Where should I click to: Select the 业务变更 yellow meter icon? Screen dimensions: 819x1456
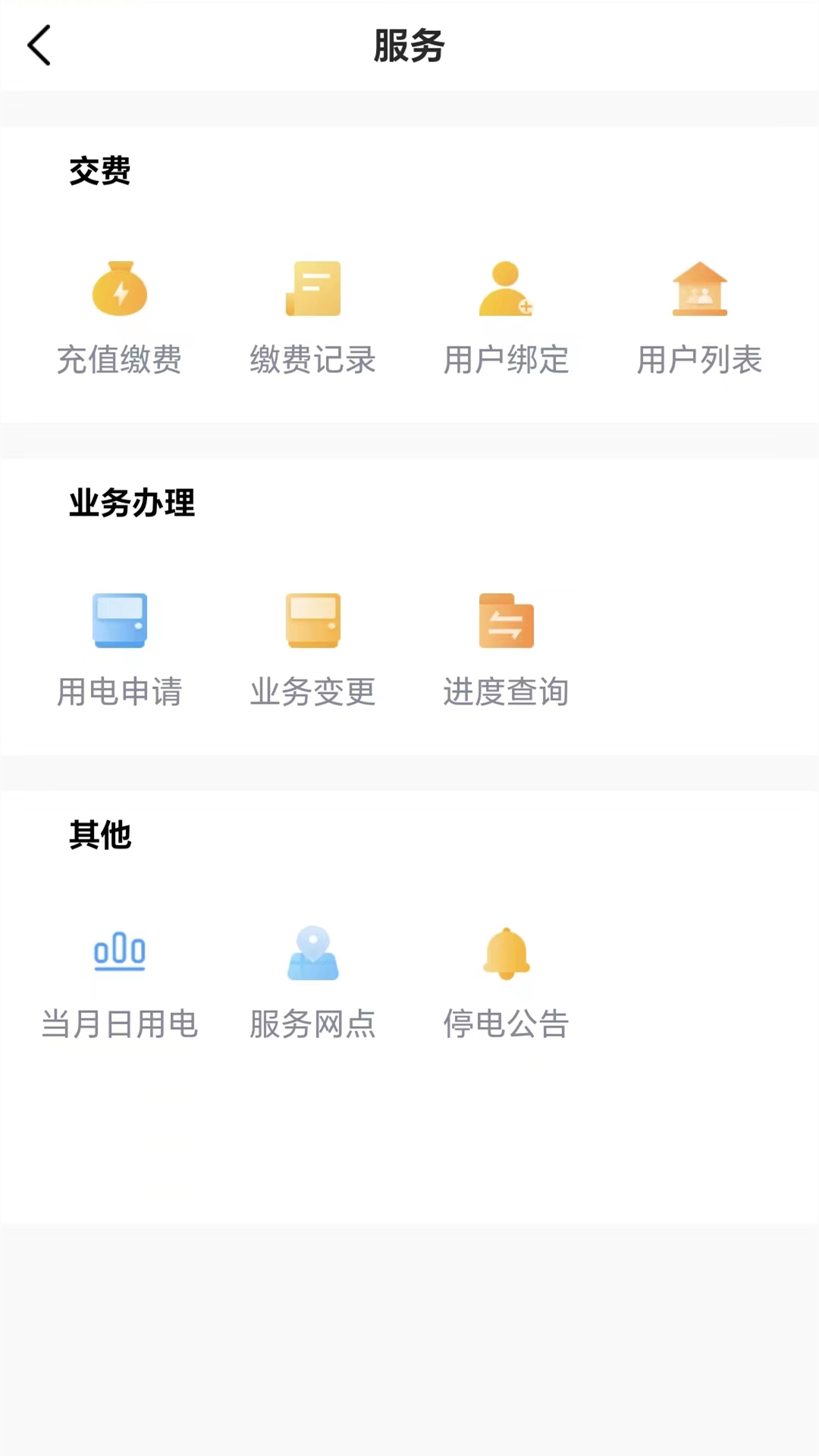click(312, 620)
